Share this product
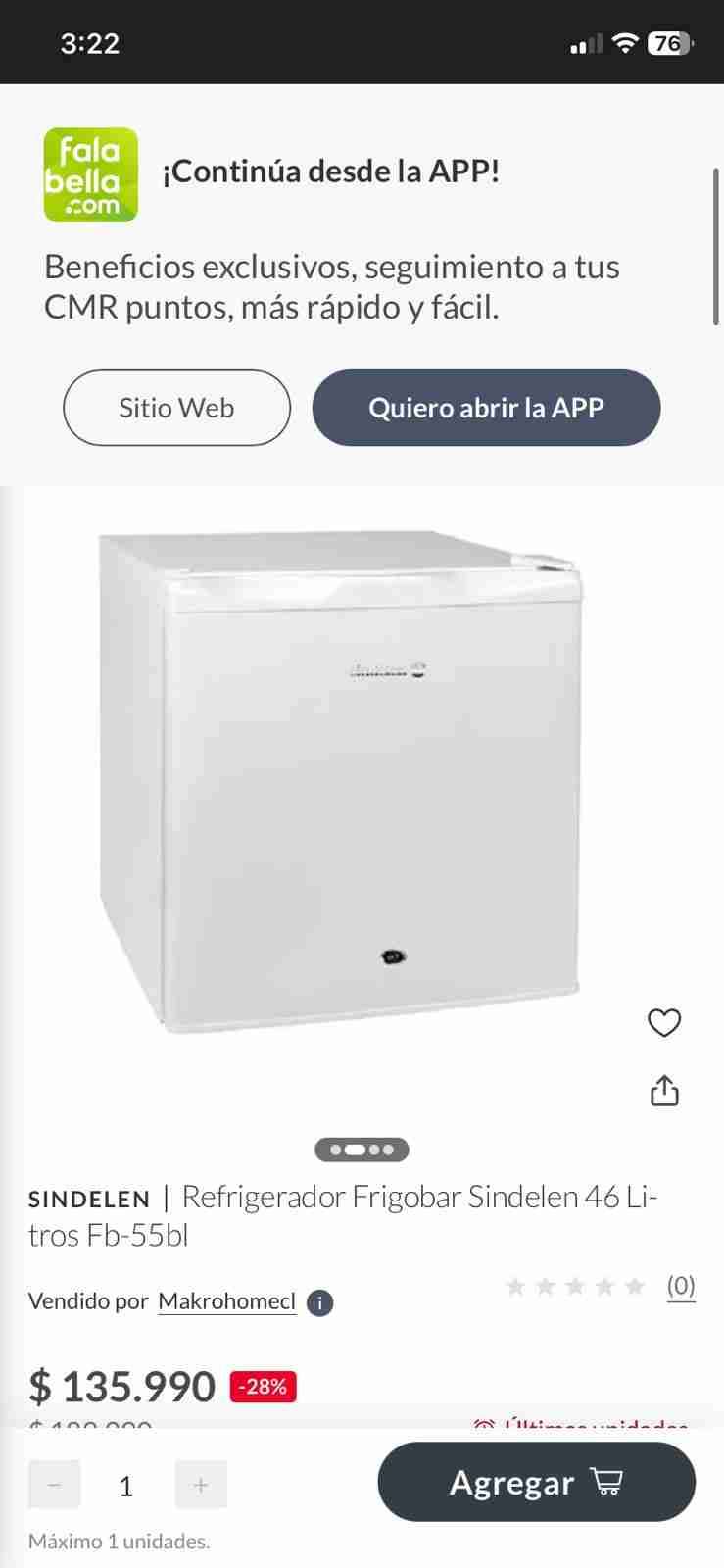Screen dimensions: 724x1568 664,1091
